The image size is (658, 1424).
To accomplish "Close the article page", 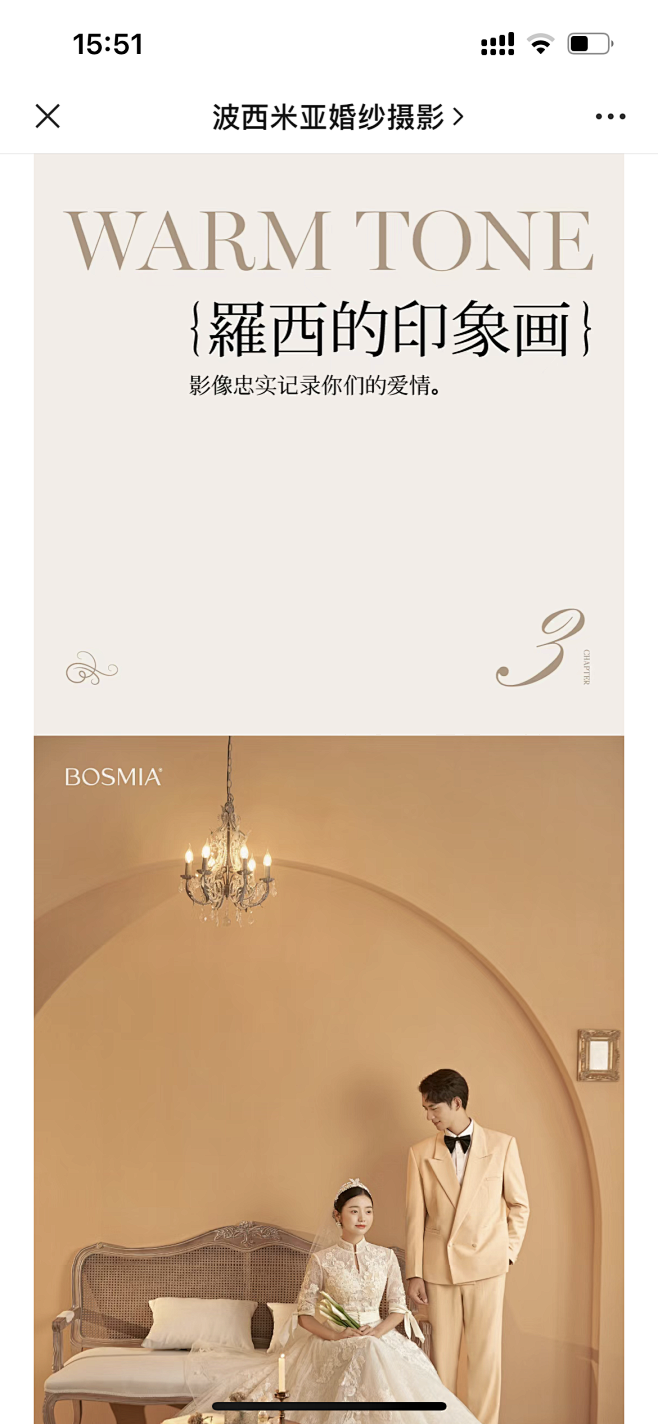I will tap(47, 117).
